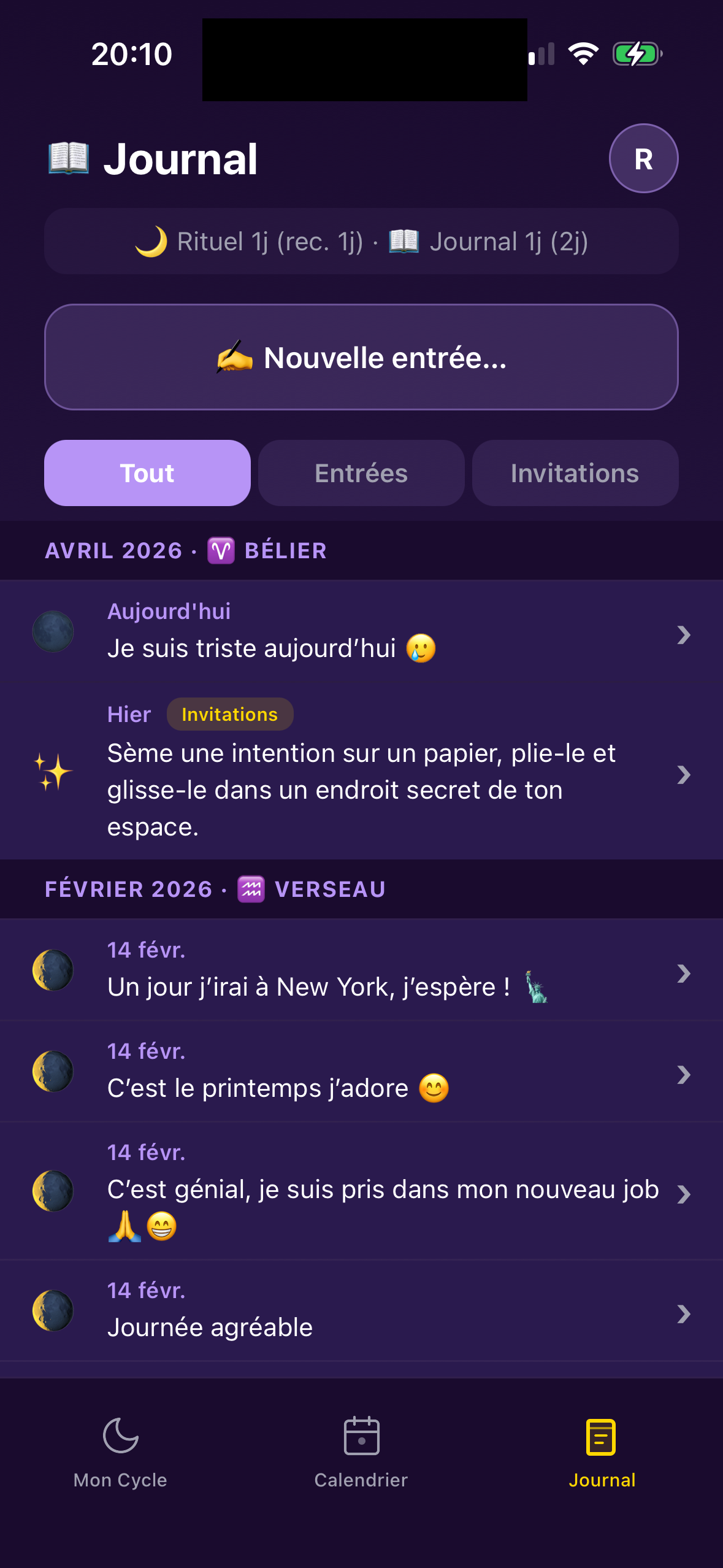
Task: Click the moon phase icon next to Aujourd'hui
Action: pyautogui.click(x=53, y=631)
